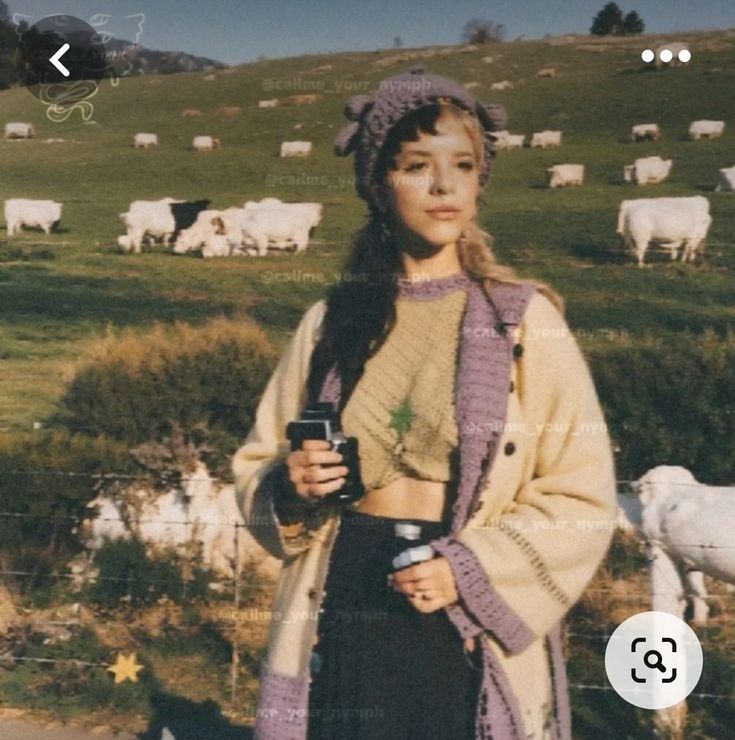Open the three-dot overflow menu
735x740 pixels.
[x=666, y=56]
